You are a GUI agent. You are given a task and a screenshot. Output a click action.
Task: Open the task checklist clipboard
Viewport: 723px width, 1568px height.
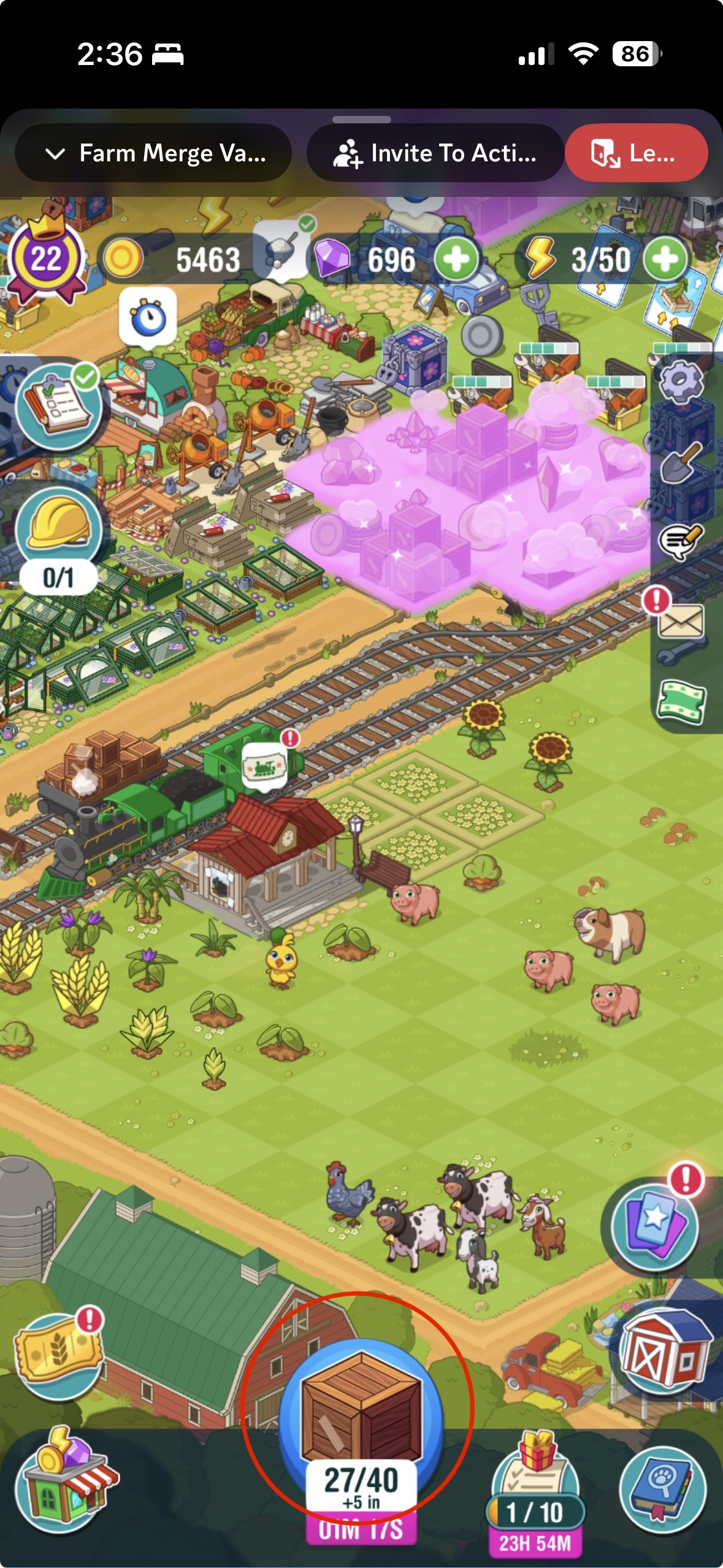(59, 404)
